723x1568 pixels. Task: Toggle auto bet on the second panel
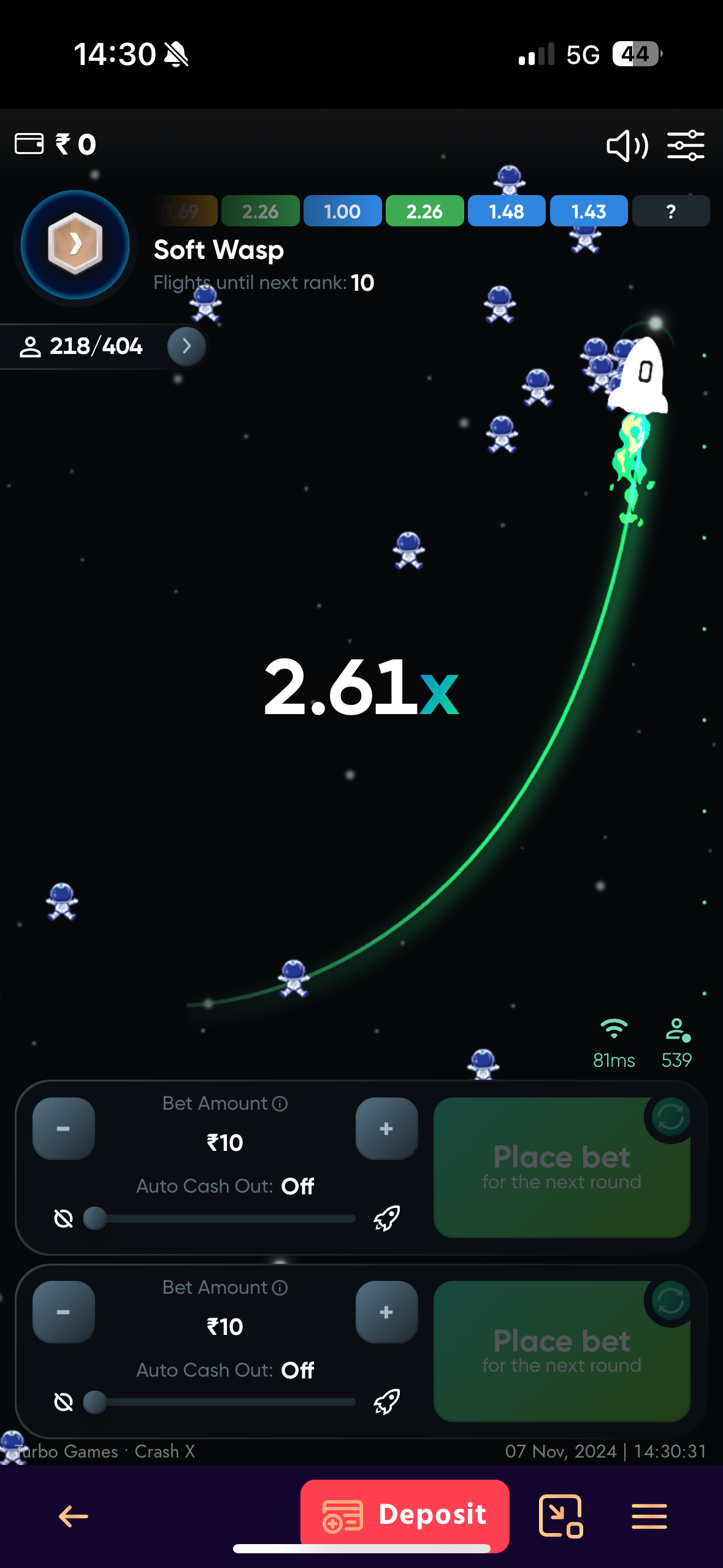pyautogui.click(x=670, y=1301)
